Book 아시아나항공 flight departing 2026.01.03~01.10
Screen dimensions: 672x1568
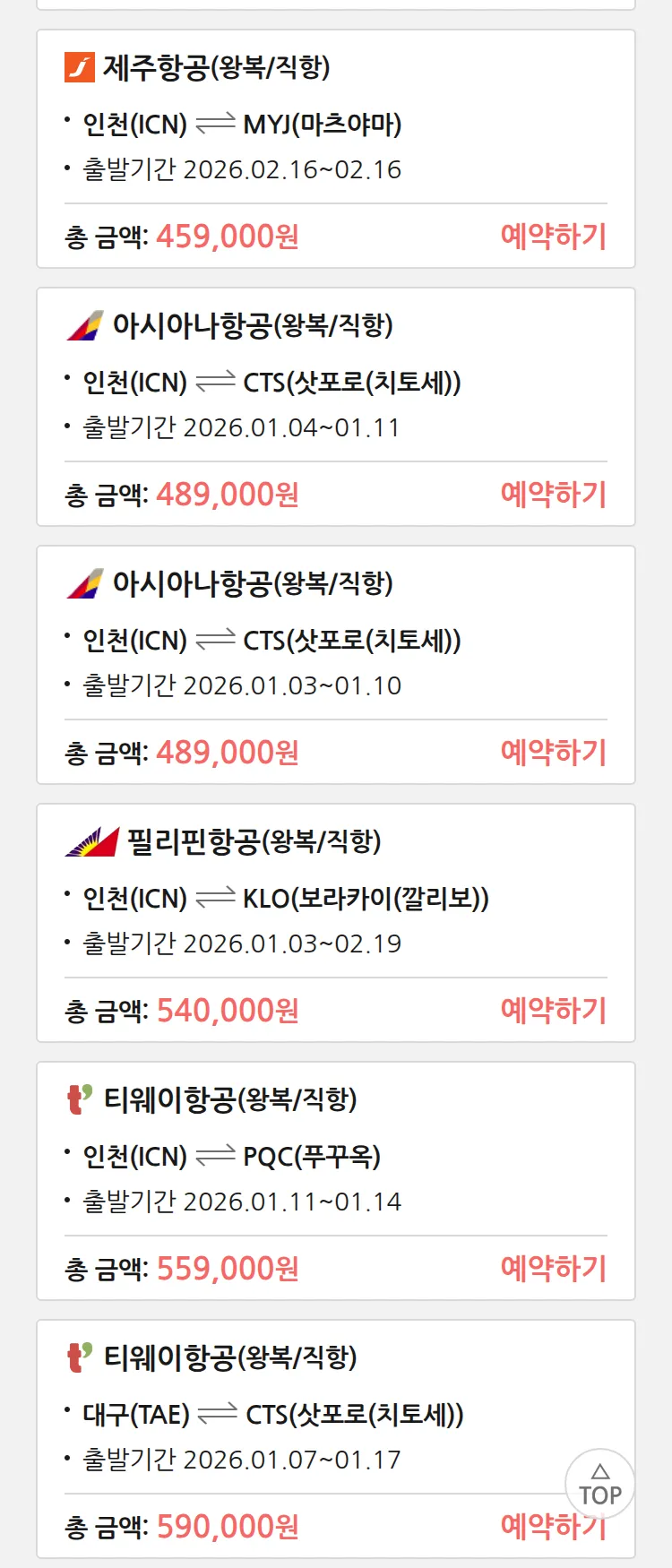click(553, 753)
